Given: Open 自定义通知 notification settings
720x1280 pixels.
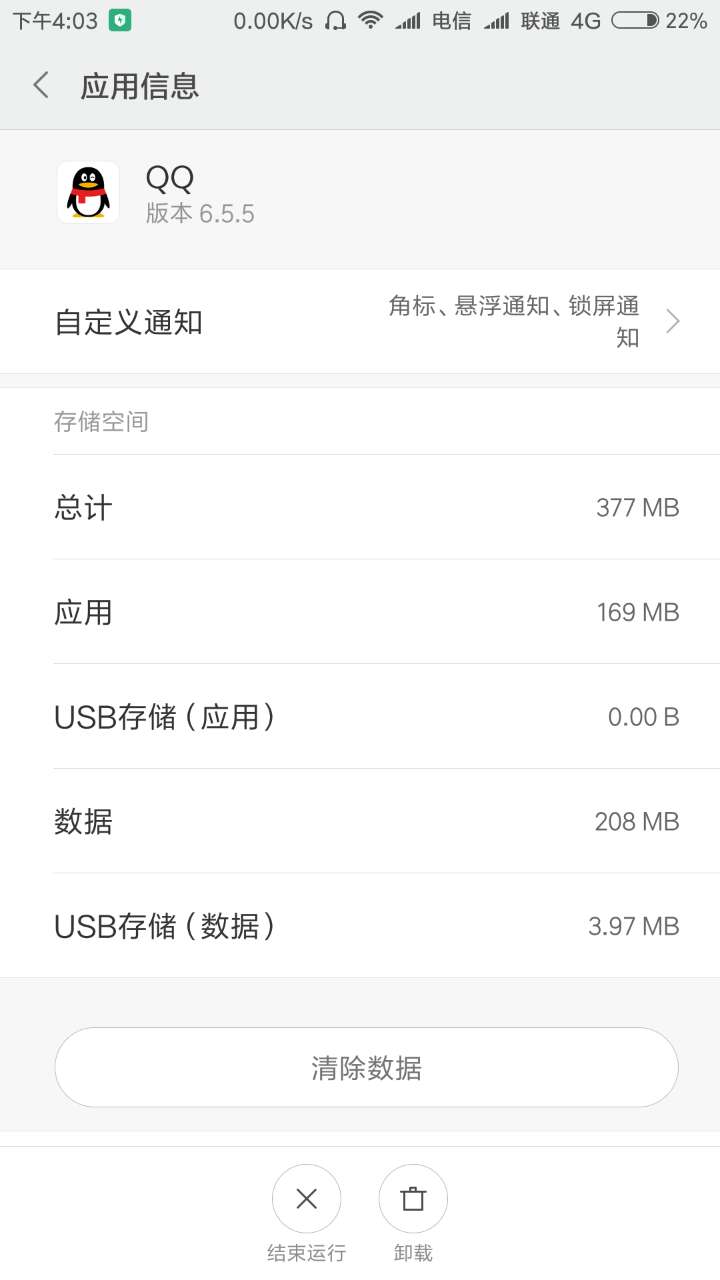Looking at the screenshot, I should 360,320.
